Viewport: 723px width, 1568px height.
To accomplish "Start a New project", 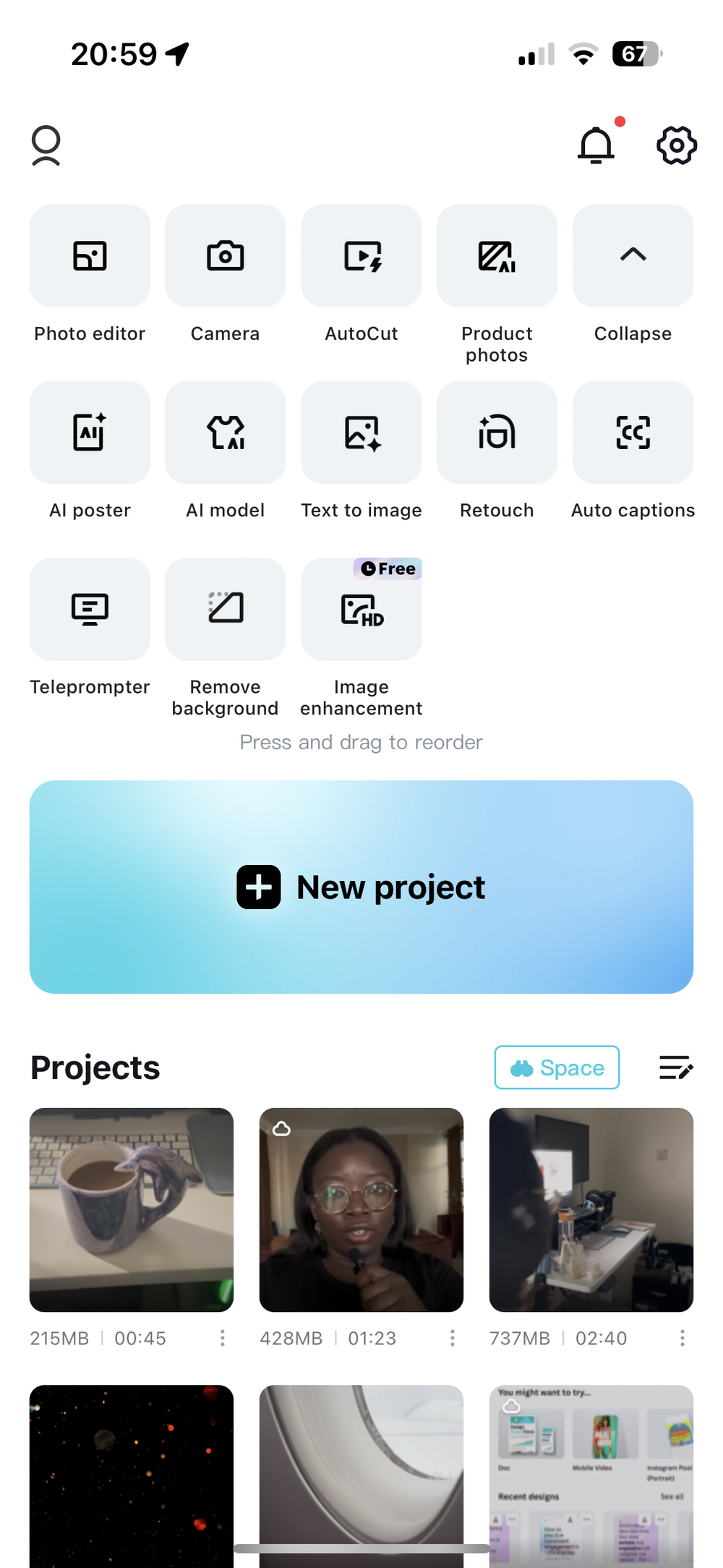I will [361, 887].
